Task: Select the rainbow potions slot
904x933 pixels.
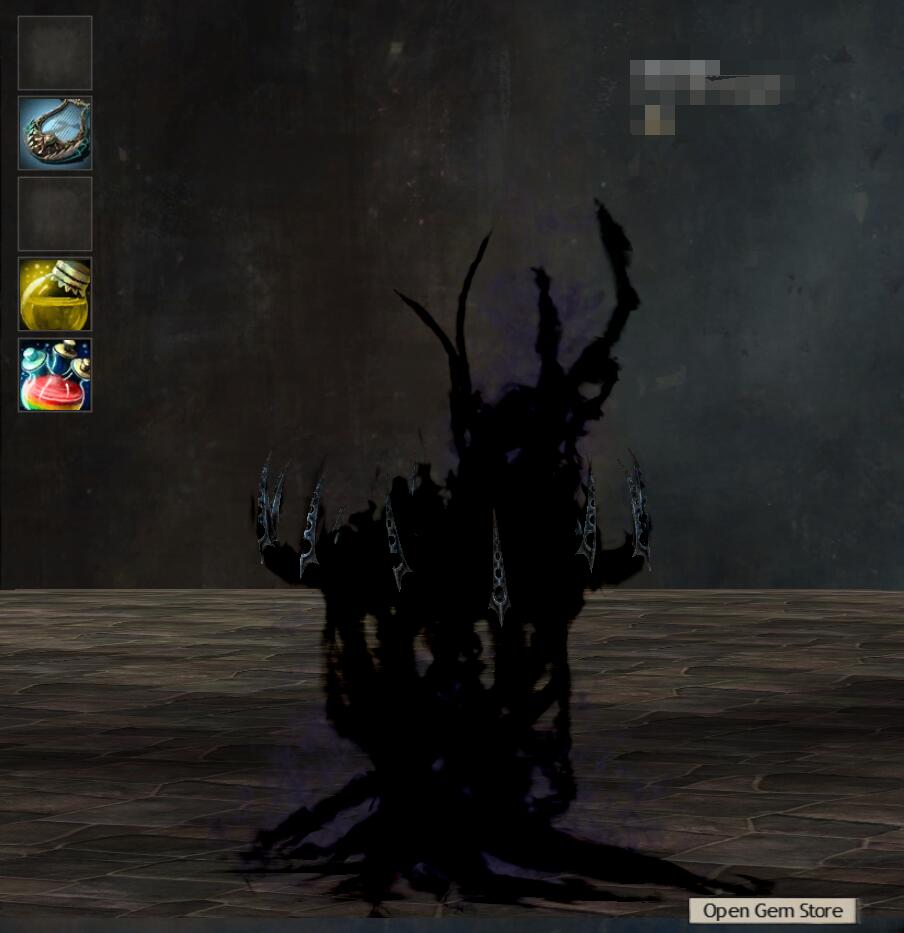Action: pos(55,375)
